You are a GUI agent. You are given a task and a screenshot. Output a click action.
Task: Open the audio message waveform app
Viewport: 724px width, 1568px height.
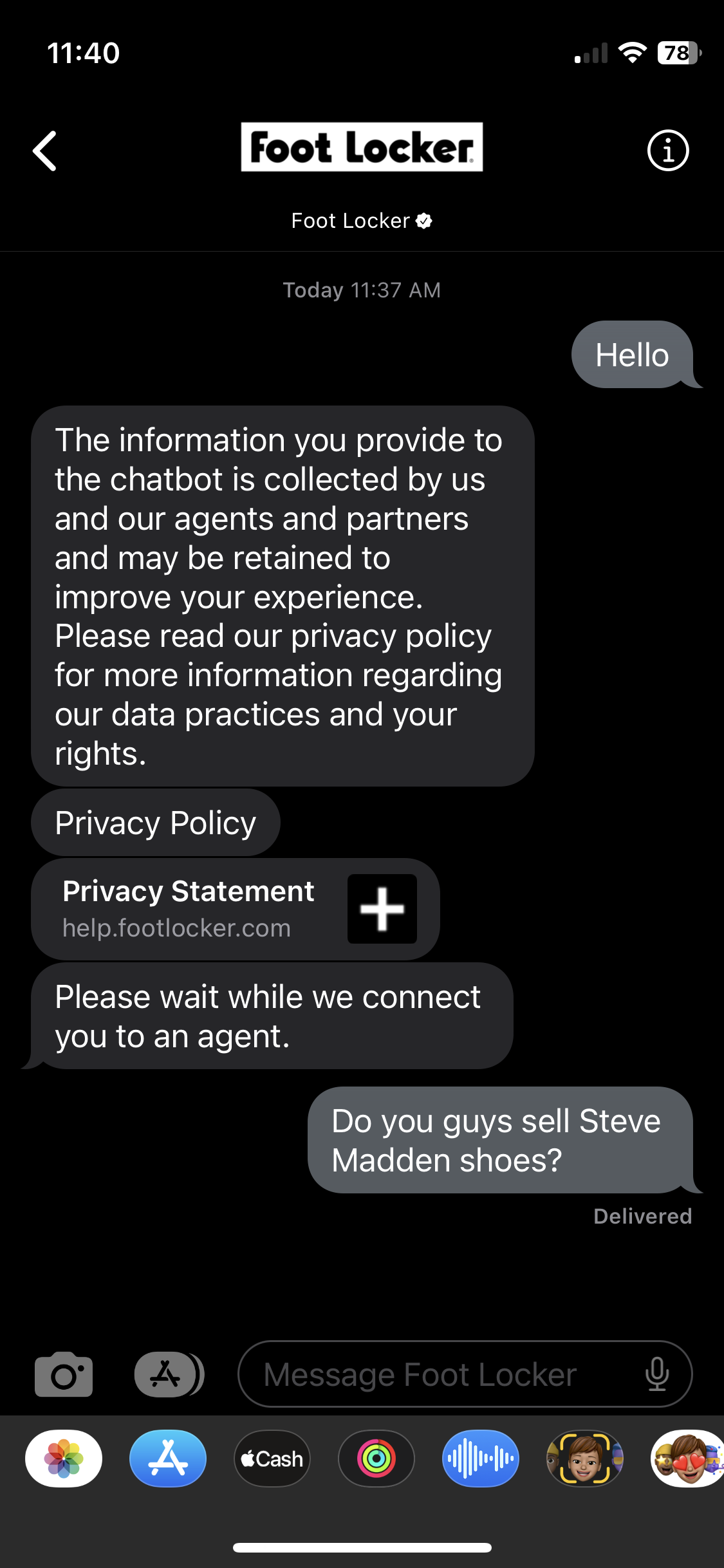click(x=481, y=1459)
